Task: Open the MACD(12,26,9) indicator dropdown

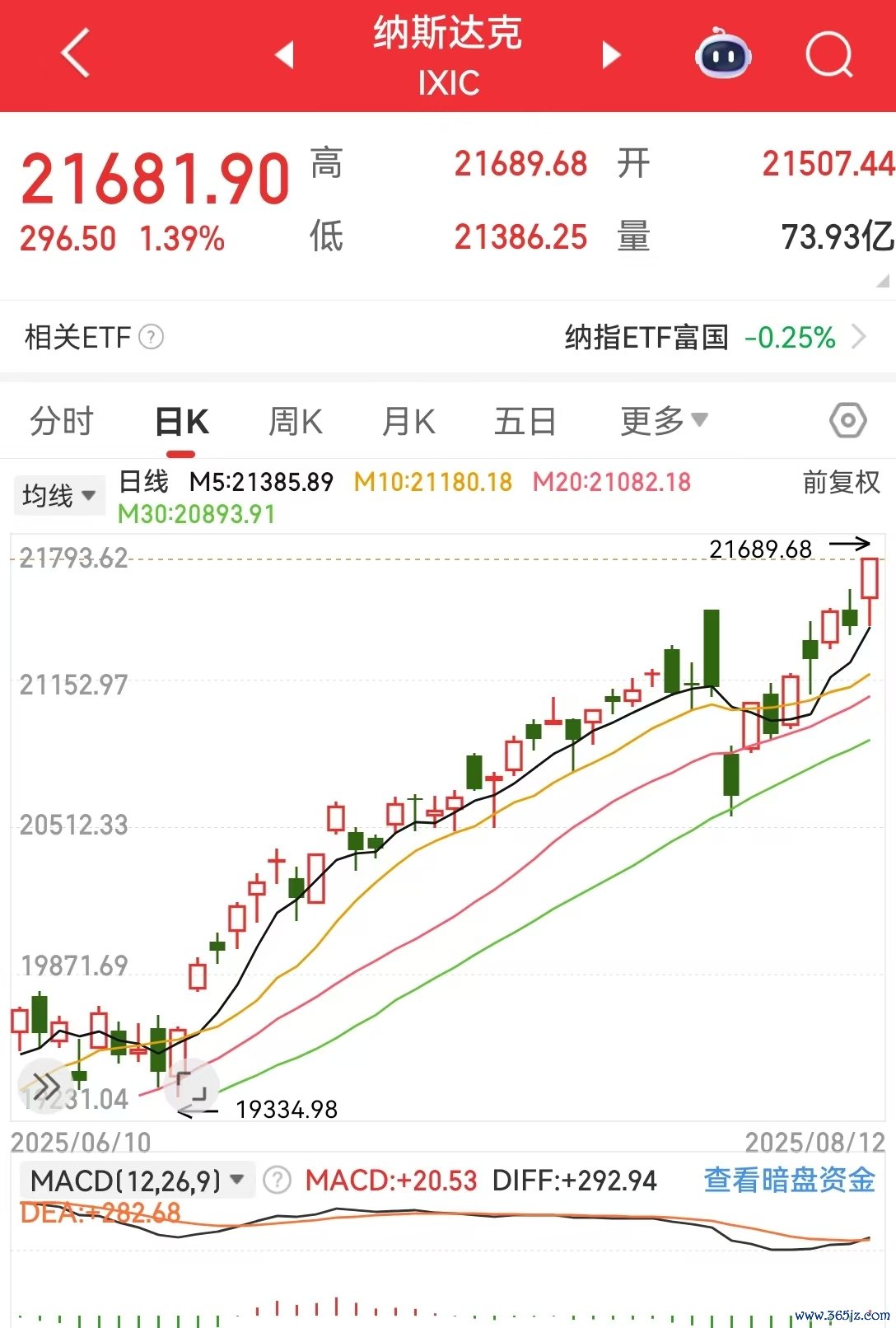Action: pyautogui.click(x=137, y=1181)
